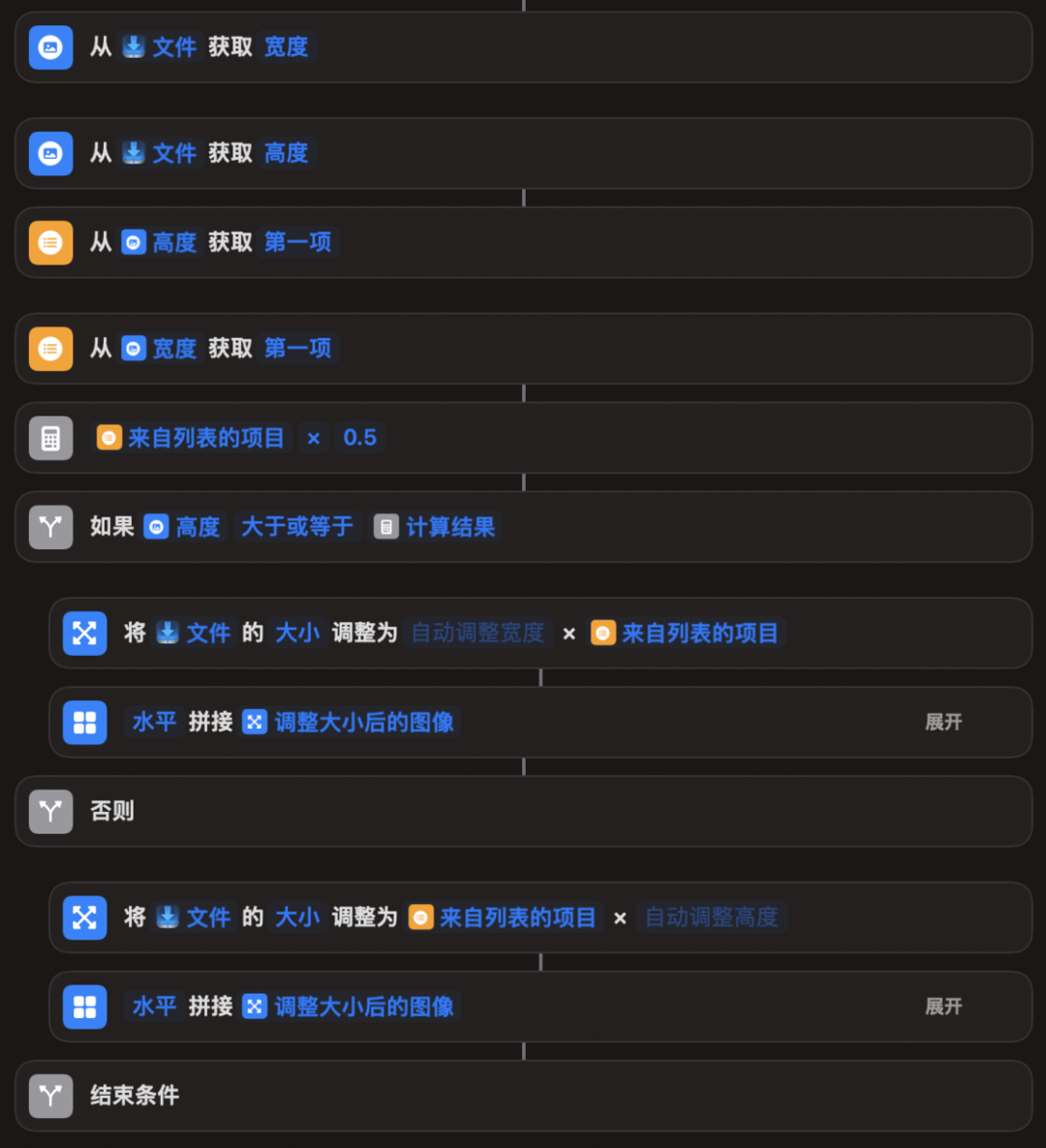Change the × operator beside 0.5
This screenshot has height=1148, width=1046.
[x=314, y=439]
